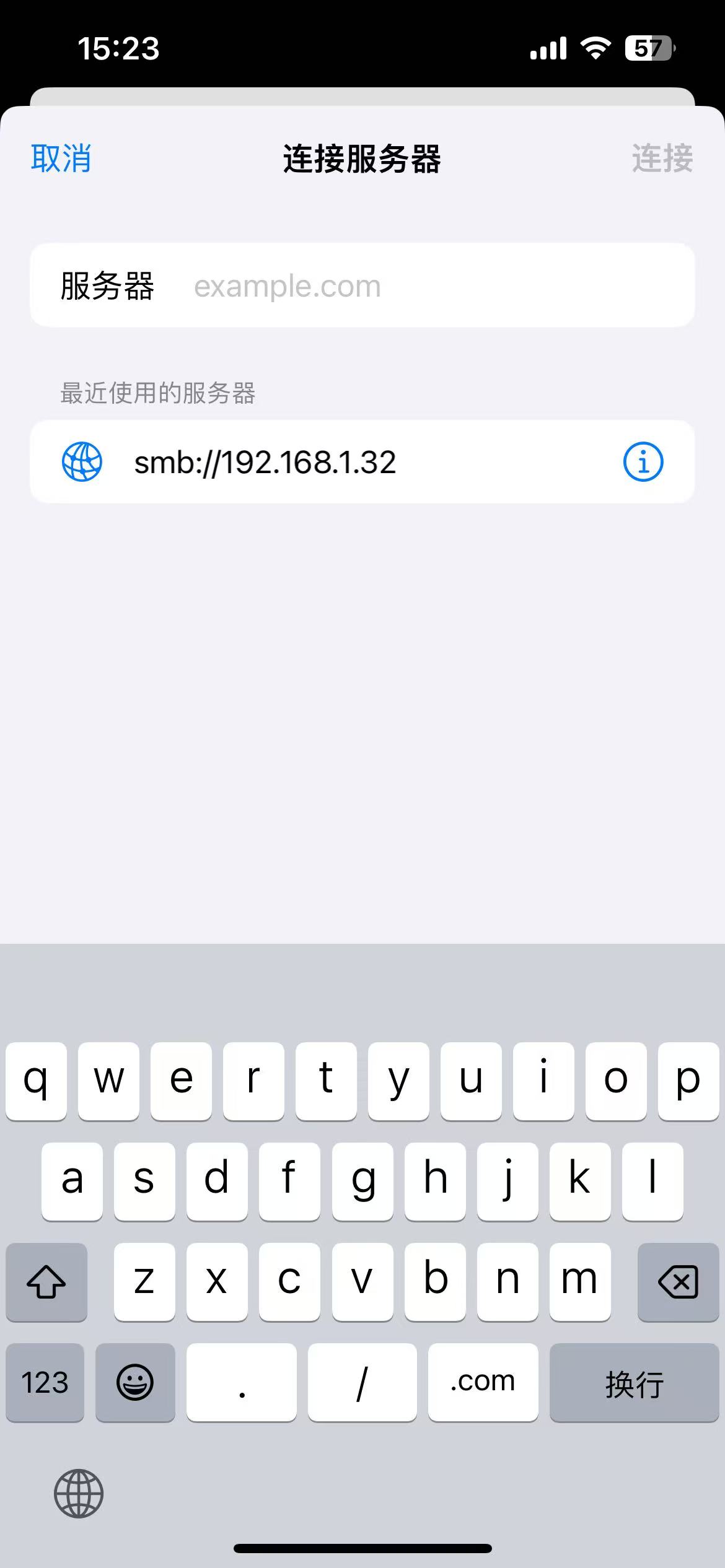Select recent server smb://192.168.1.32

265,462
